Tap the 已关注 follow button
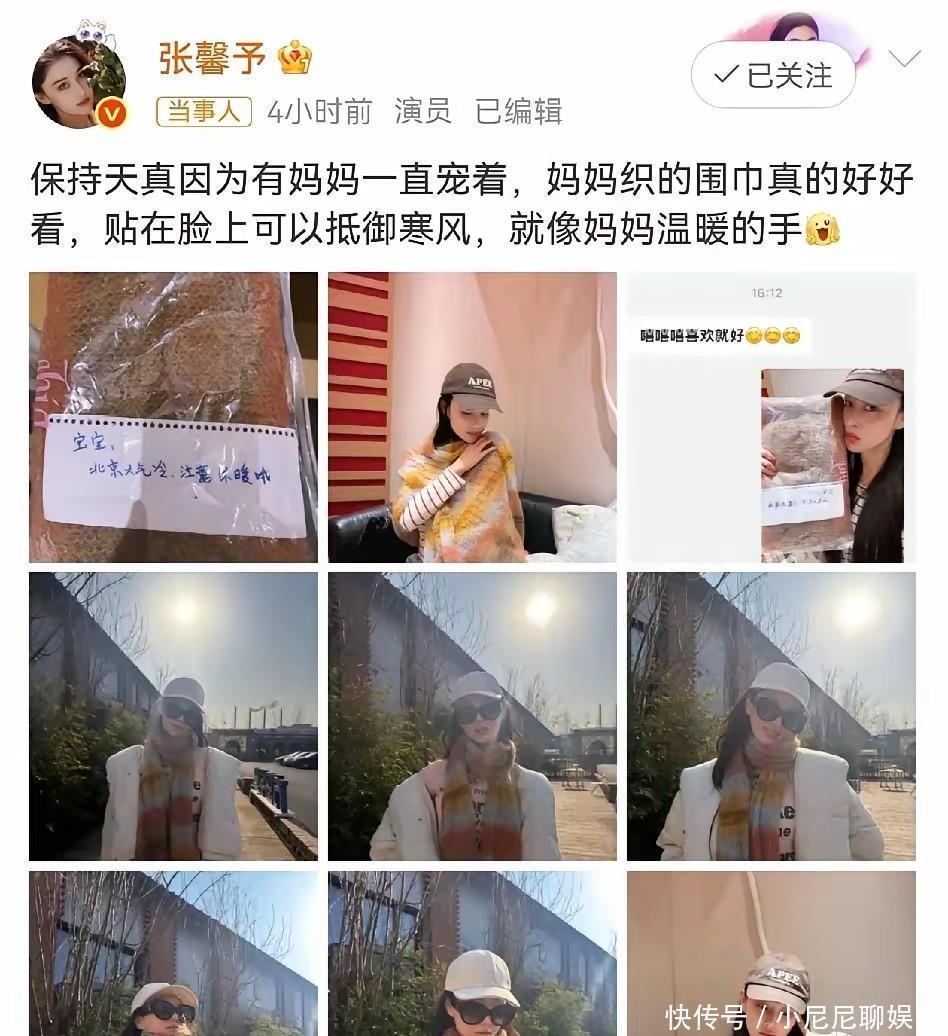 (773, 75)
